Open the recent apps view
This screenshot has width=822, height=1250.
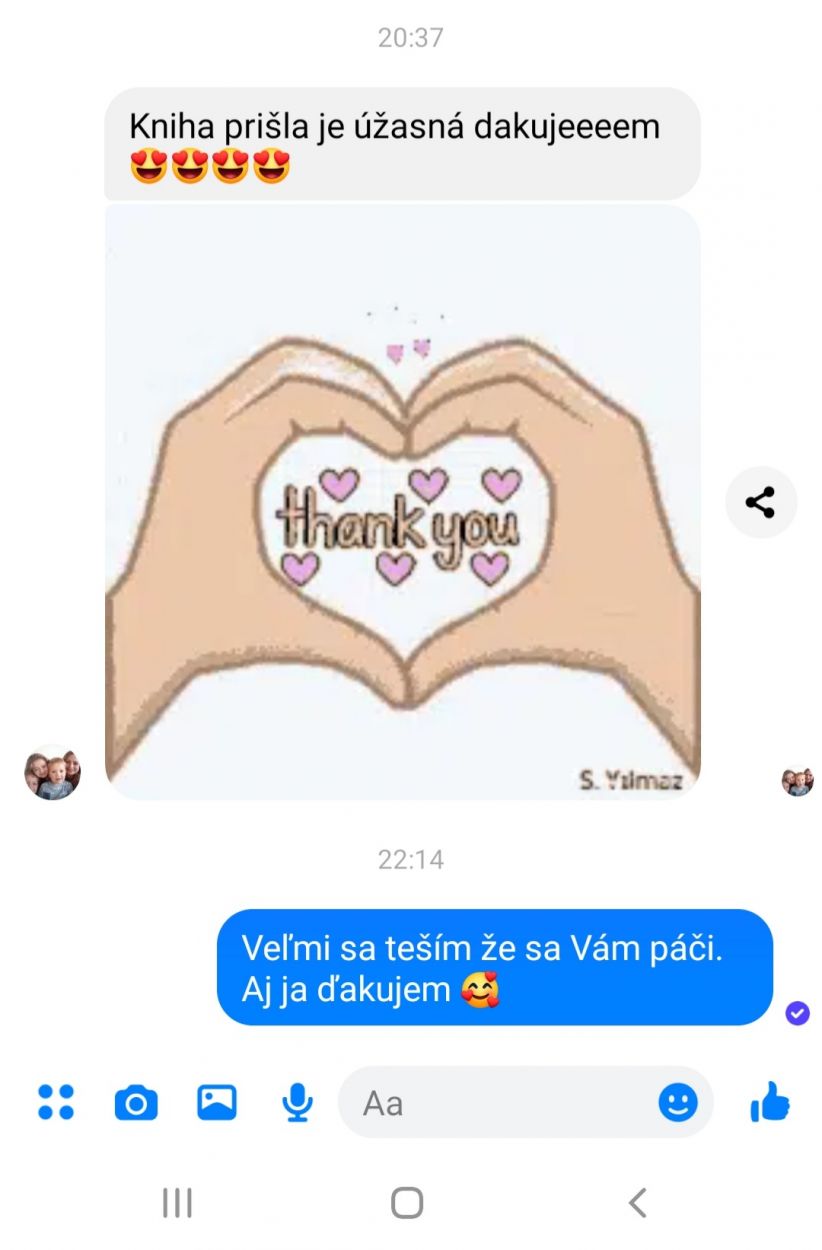(x=177, y=1202)
